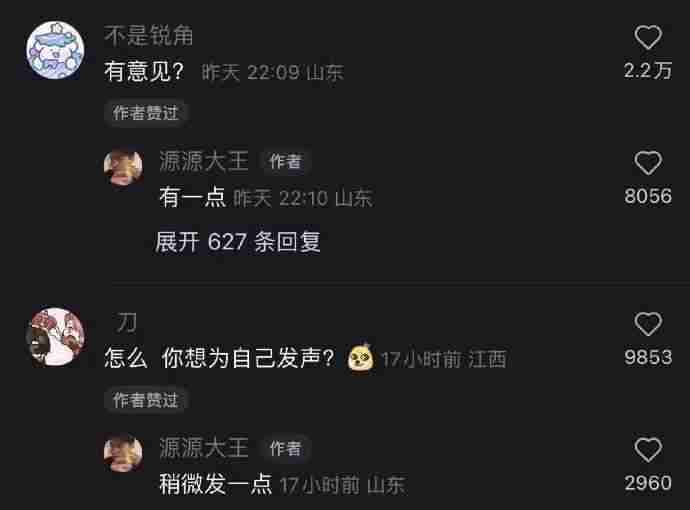Like the comment by 不是锐角
Screen dimensions: 690x510
click(648, 38)
